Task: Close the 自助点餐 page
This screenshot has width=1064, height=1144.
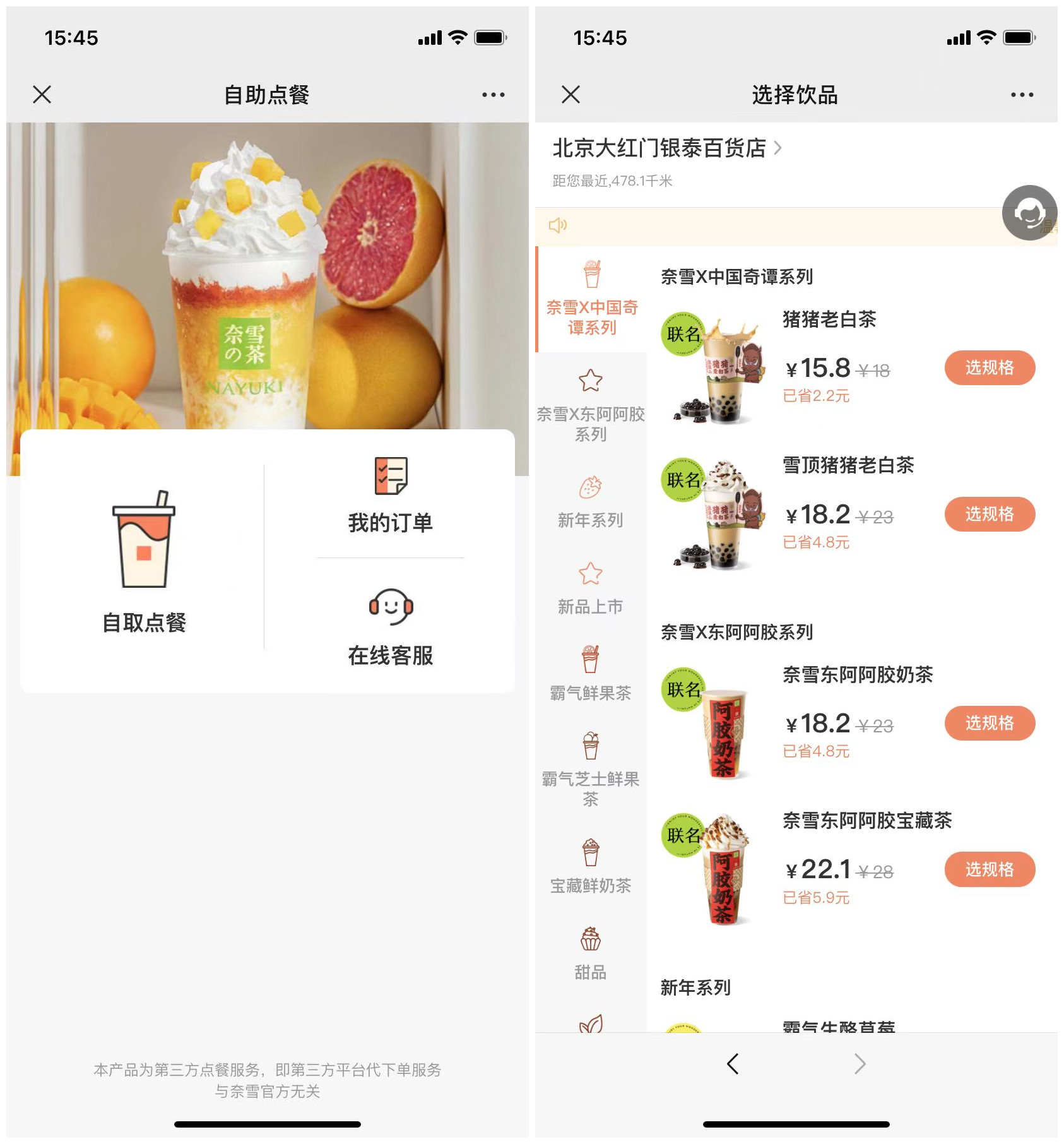Action: (42, 95)
